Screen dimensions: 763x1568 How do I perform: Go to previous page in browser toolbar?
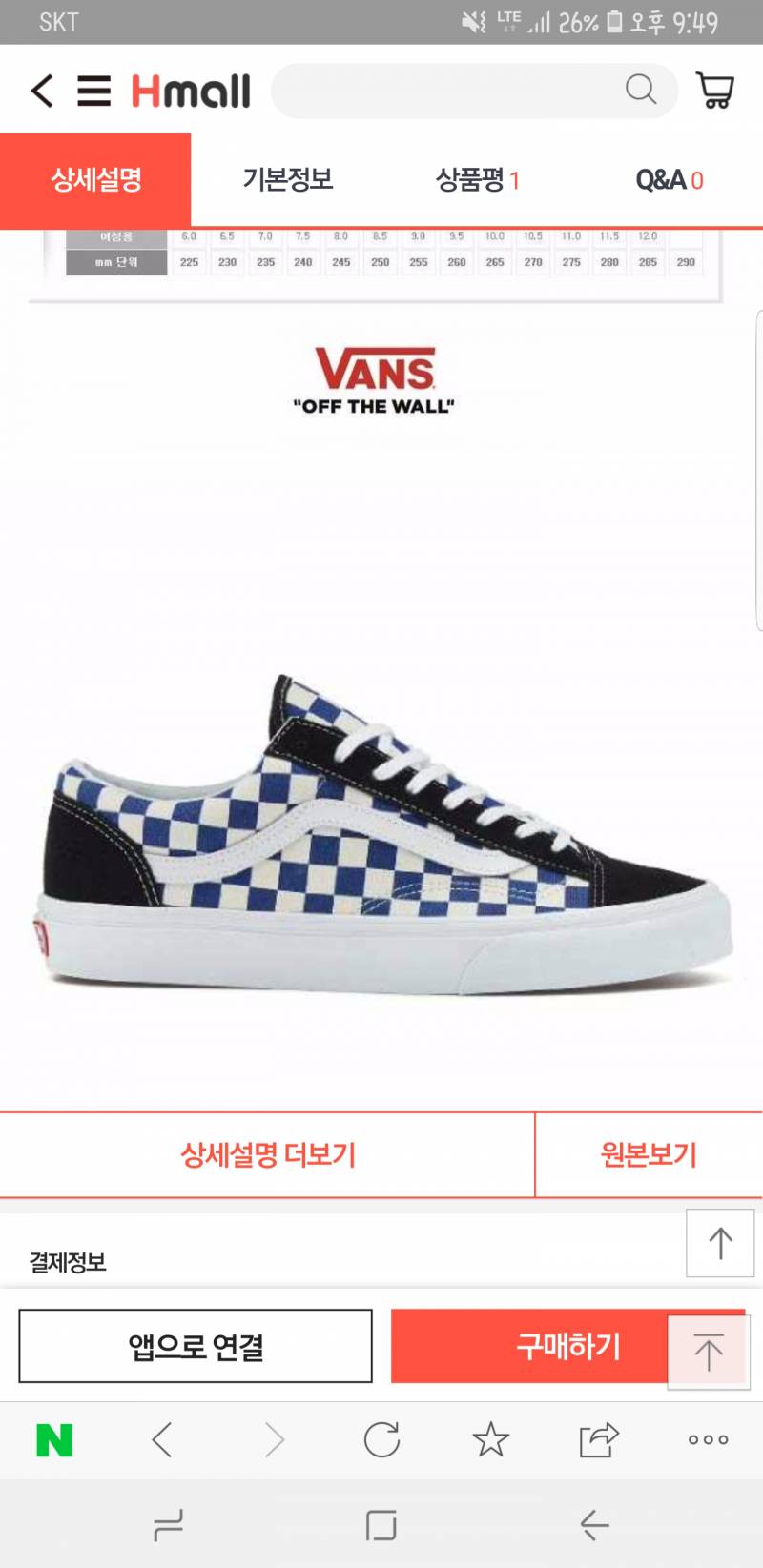pos(163,1440)
